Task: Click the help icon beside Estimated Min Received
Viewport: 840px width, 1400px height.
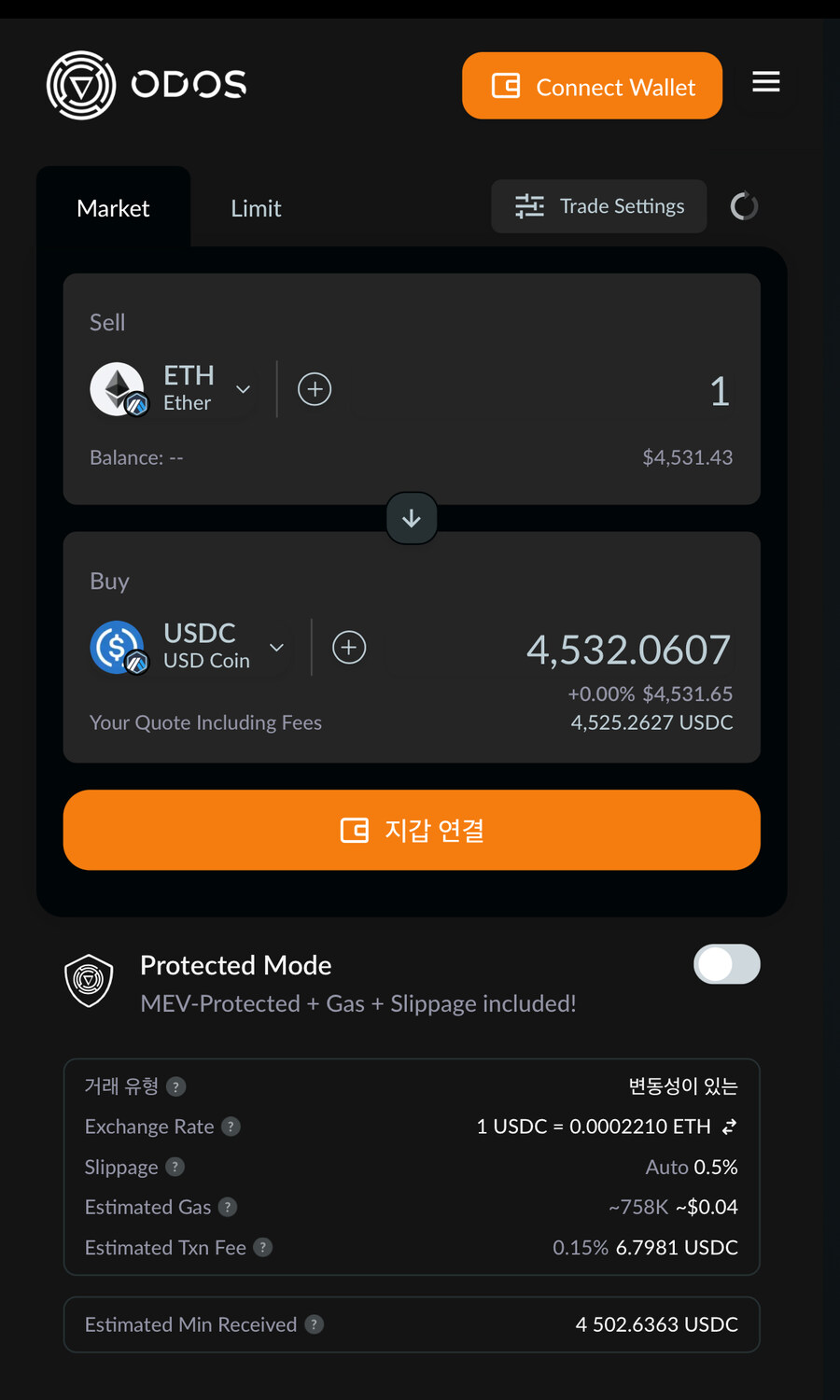Action: pyautogui.click(x=315, y=1324)
